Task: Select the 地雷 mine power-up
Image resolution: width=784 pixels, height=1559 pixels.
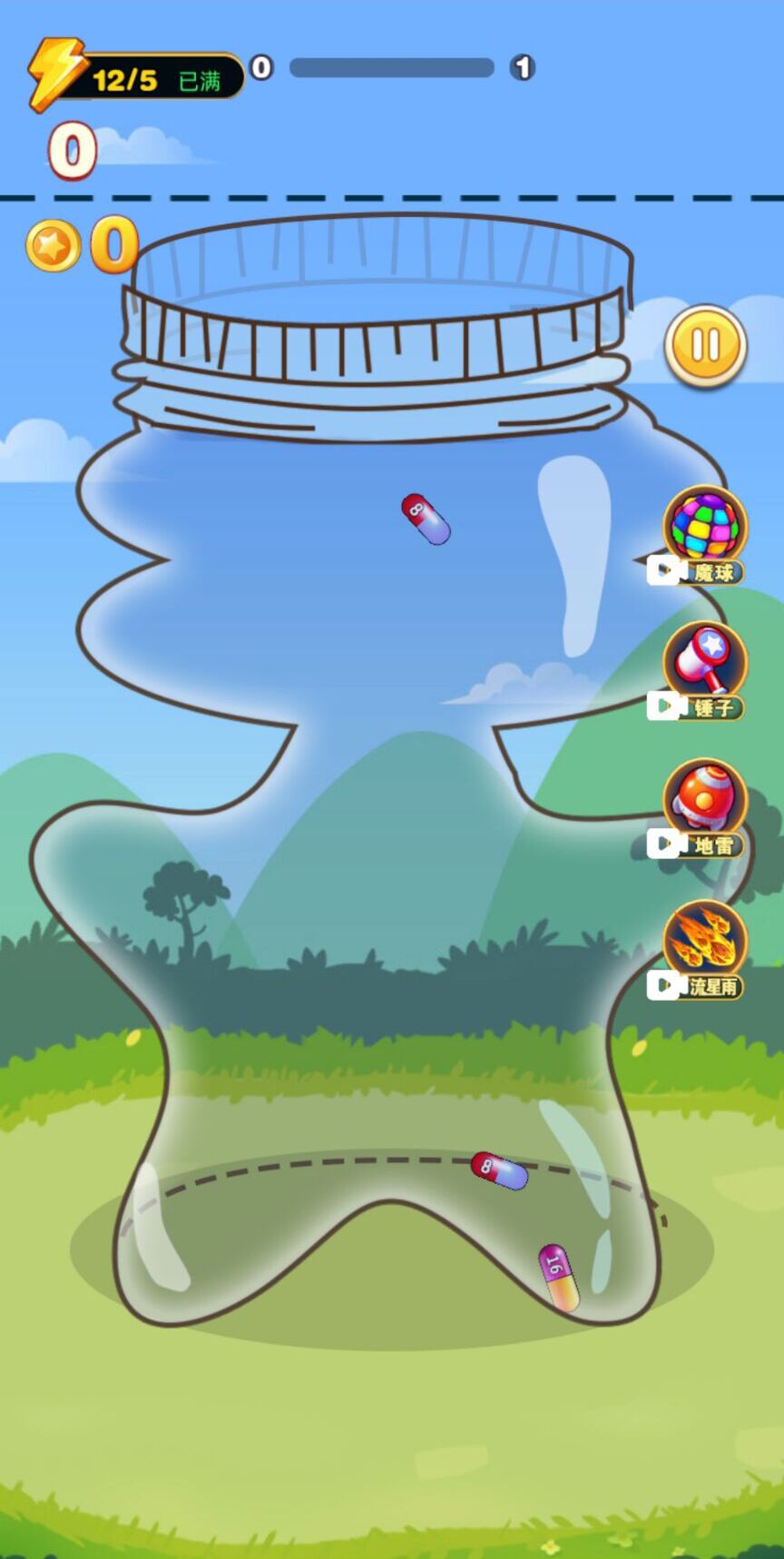Action: pos(705,802)
